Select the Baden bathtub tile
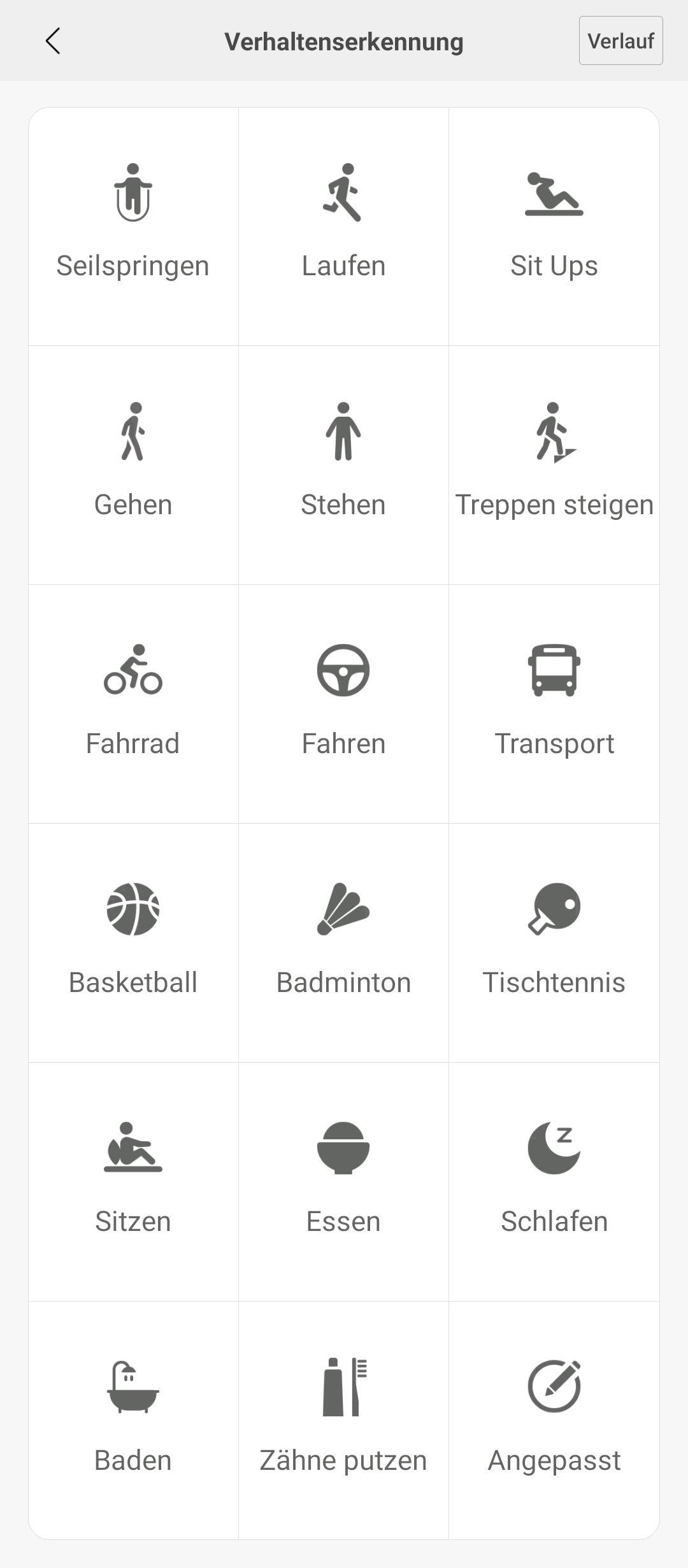 click(133, 1421)
